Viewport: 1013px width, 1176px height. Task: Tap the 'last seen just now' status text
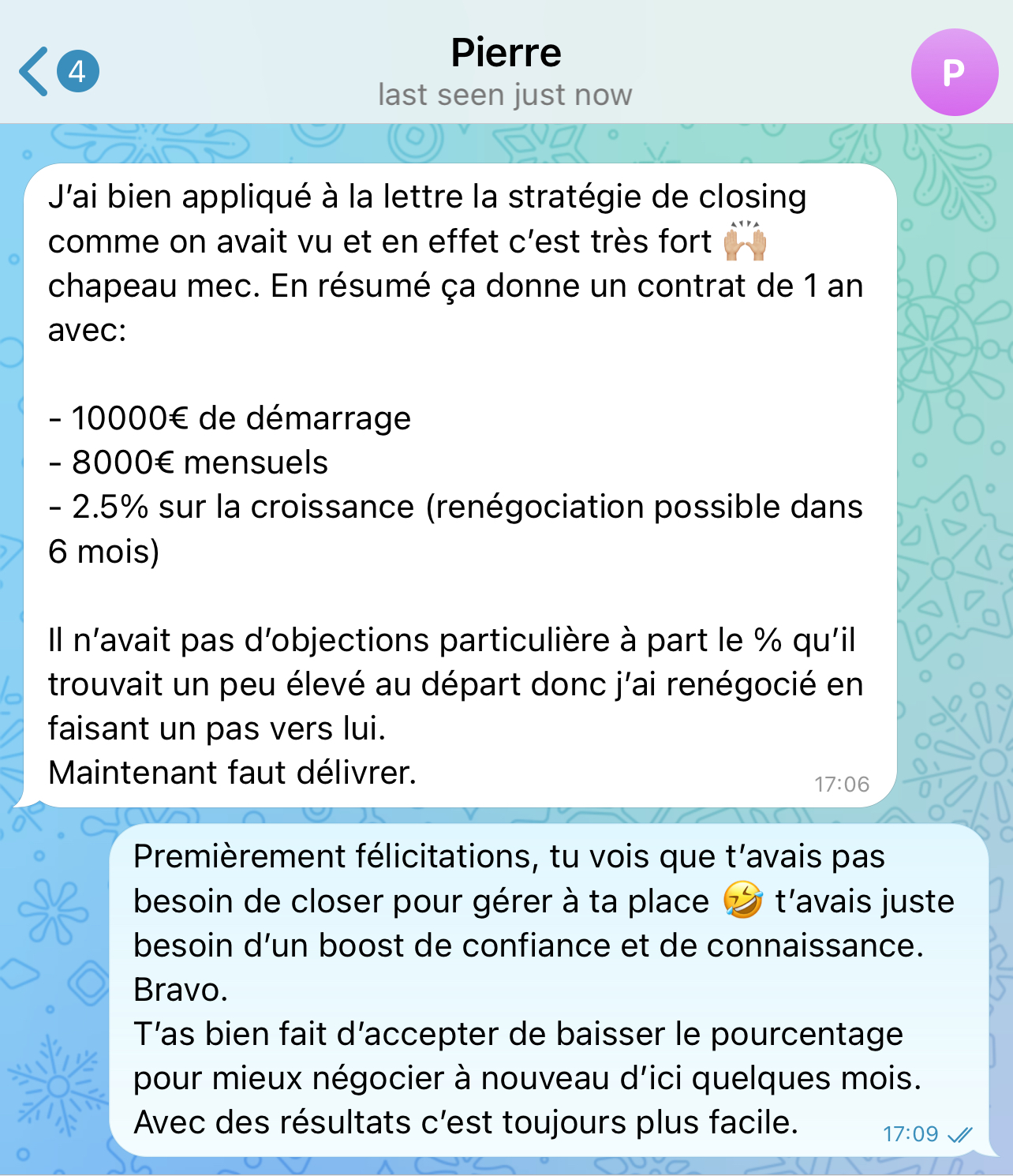(506, 94)
